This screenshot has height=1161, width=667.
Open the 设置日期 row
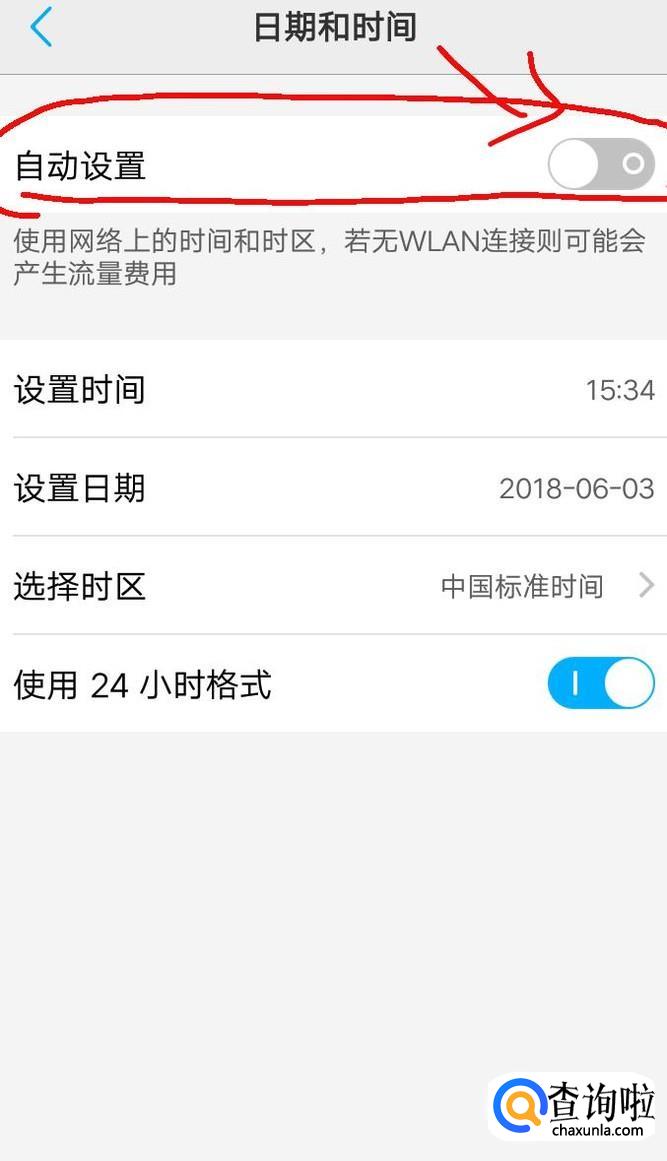333,488
